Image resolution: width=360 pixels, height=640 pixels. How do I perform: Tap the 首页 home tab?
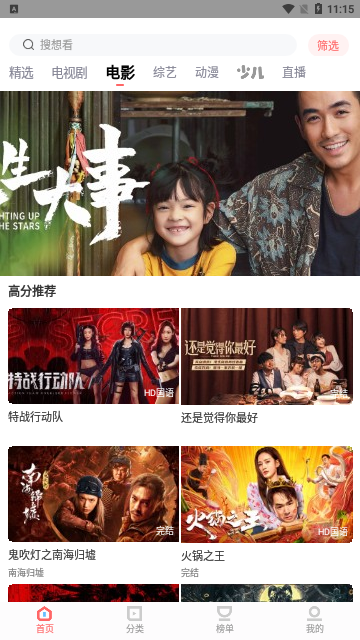[x=44, y=620]
